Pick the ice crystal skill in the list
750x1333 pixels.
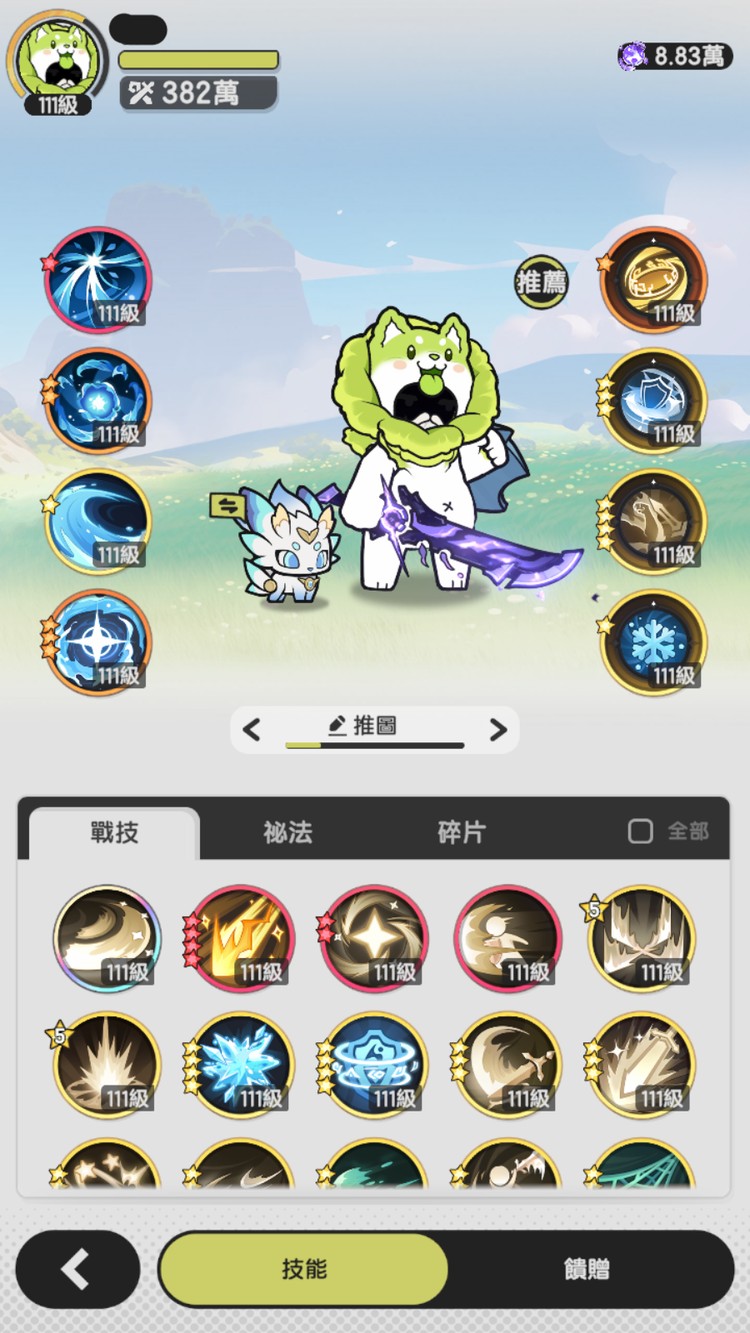(240, 1066)
